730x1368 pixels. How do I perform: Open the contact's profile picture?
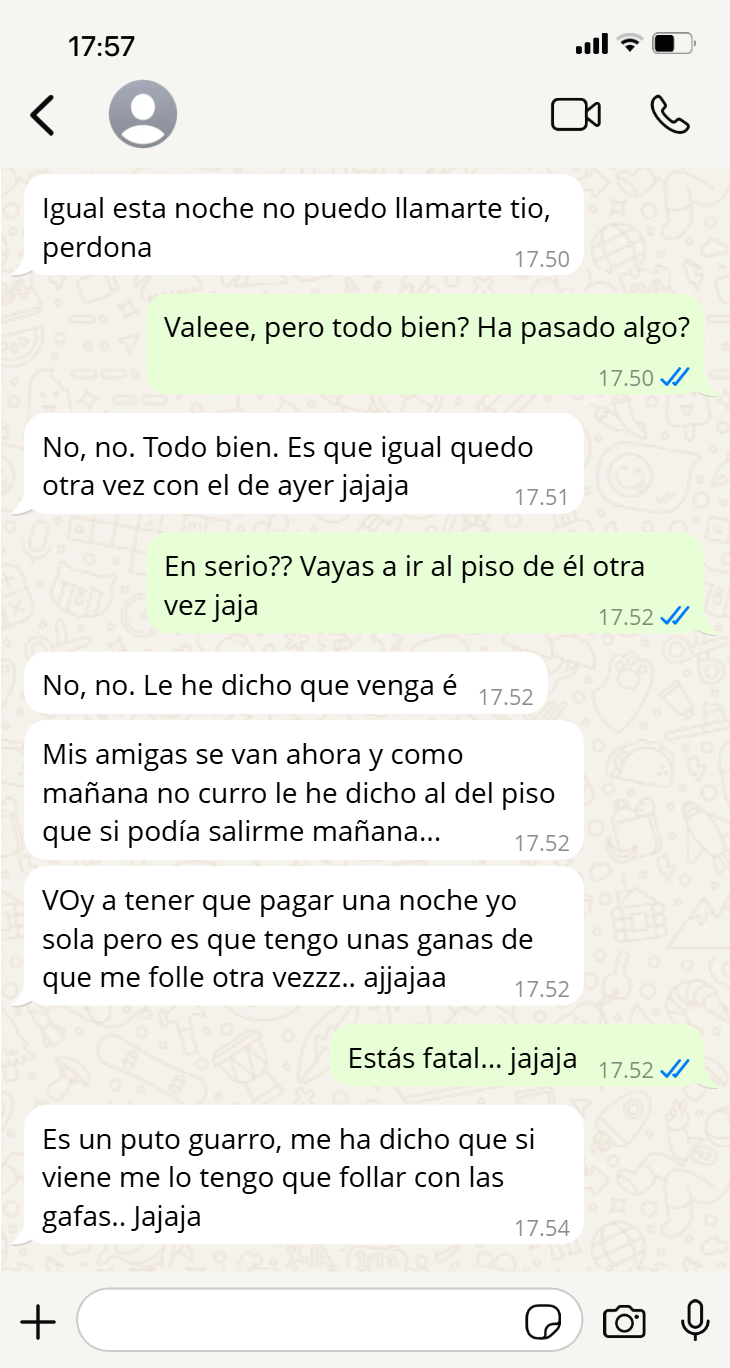[x=143, y=114]
